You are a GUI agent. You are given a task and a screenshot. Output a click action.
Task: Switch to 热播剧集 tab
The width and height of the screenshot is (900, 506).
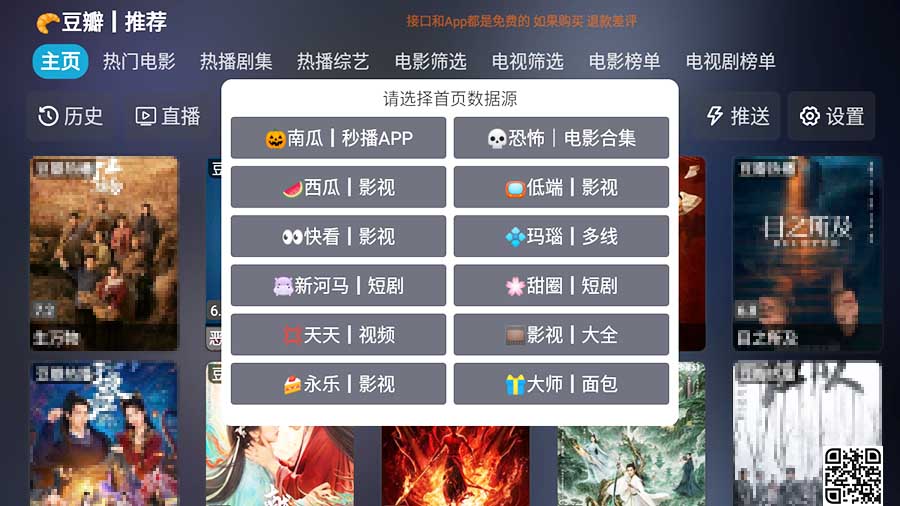[x=236, y=61]
